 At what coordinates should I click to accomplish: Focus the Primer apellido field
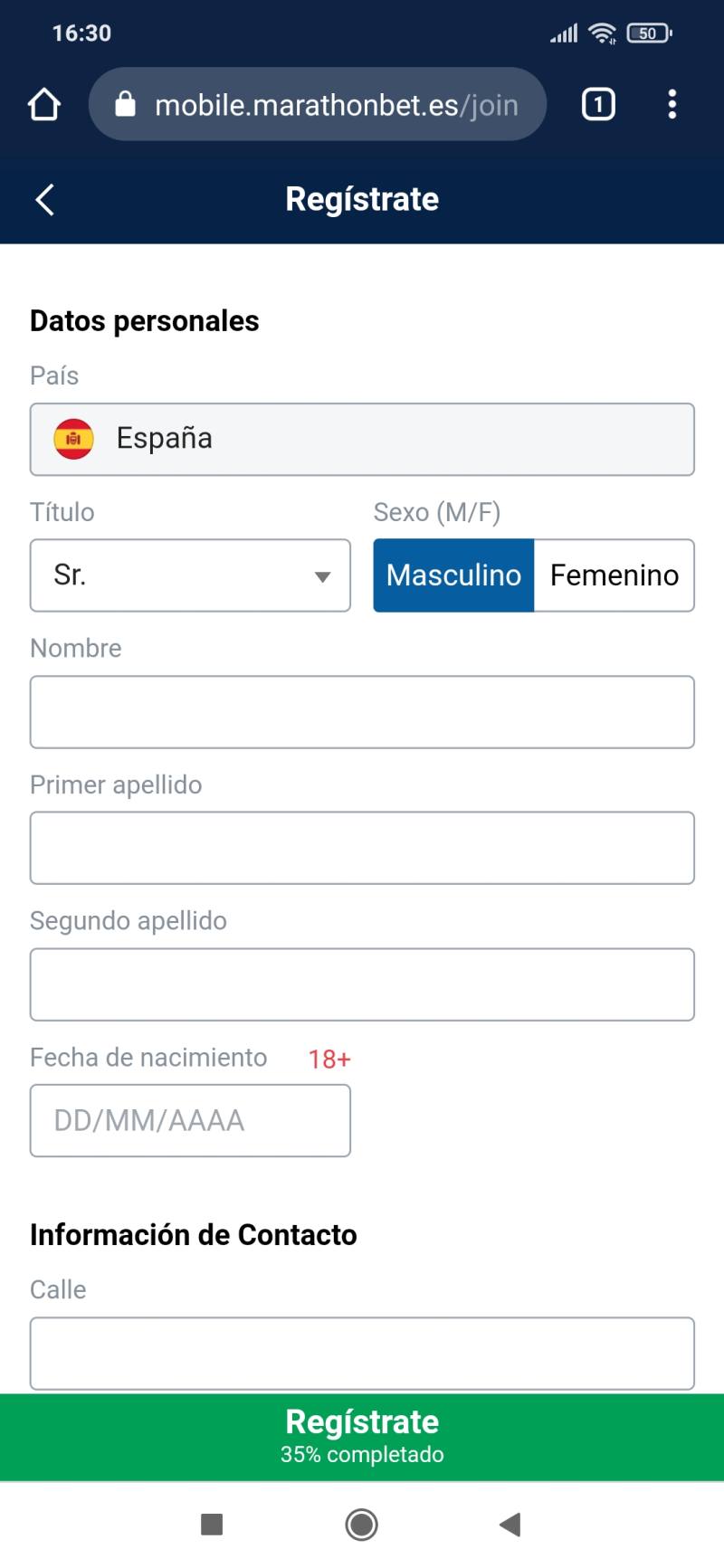(362, 848)
